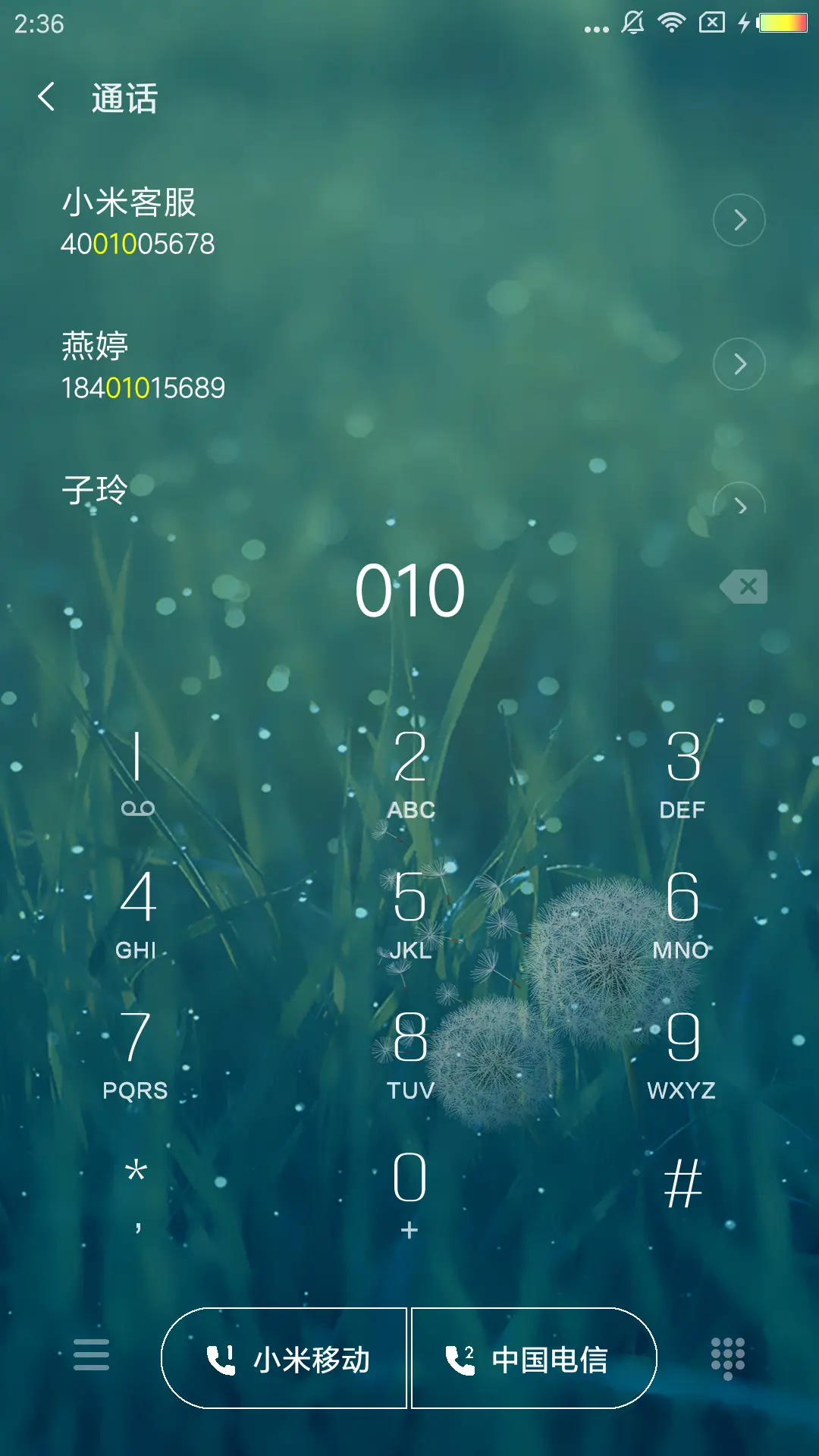The image size is (819, 1456).
Task: Tap the call entry 4001005678
Action: click(139, 243)
